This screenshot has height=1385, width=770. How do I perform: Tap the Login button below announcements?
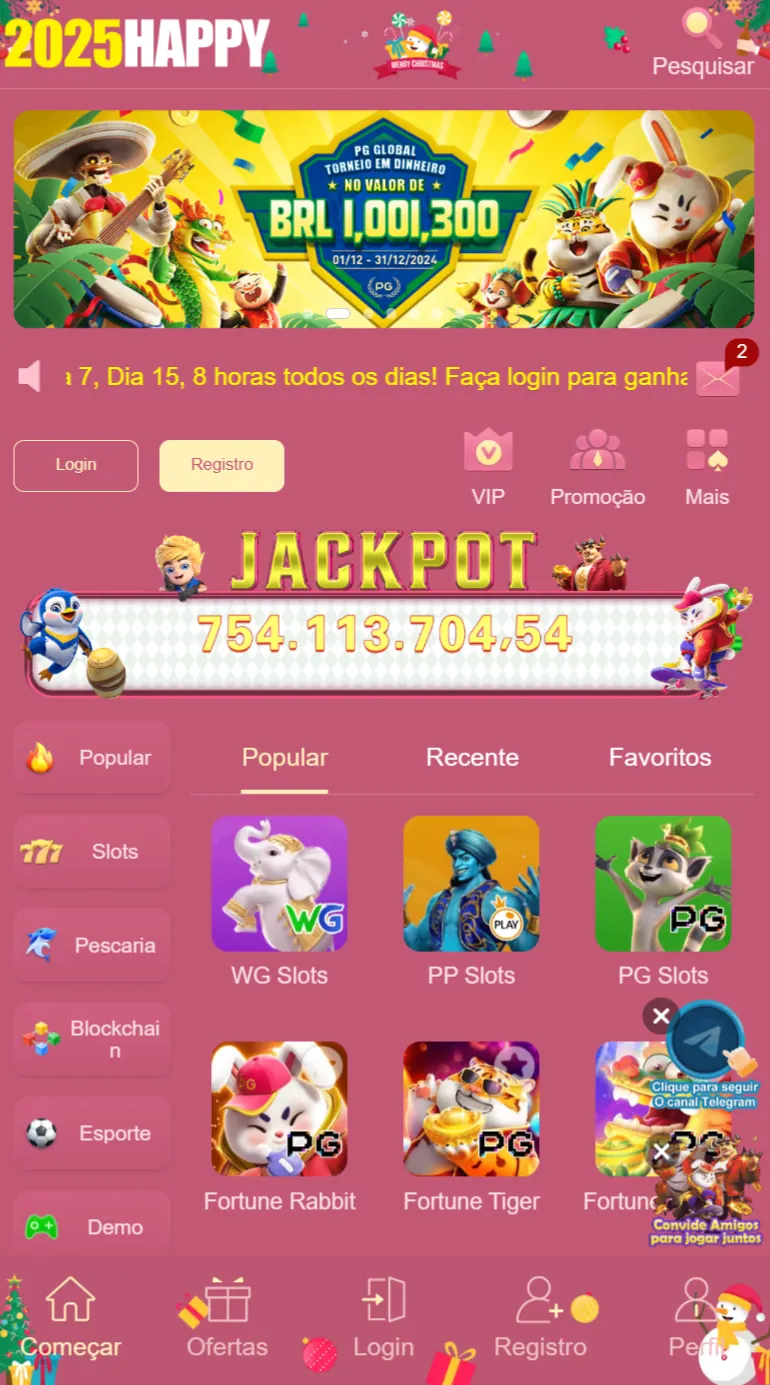76,465
